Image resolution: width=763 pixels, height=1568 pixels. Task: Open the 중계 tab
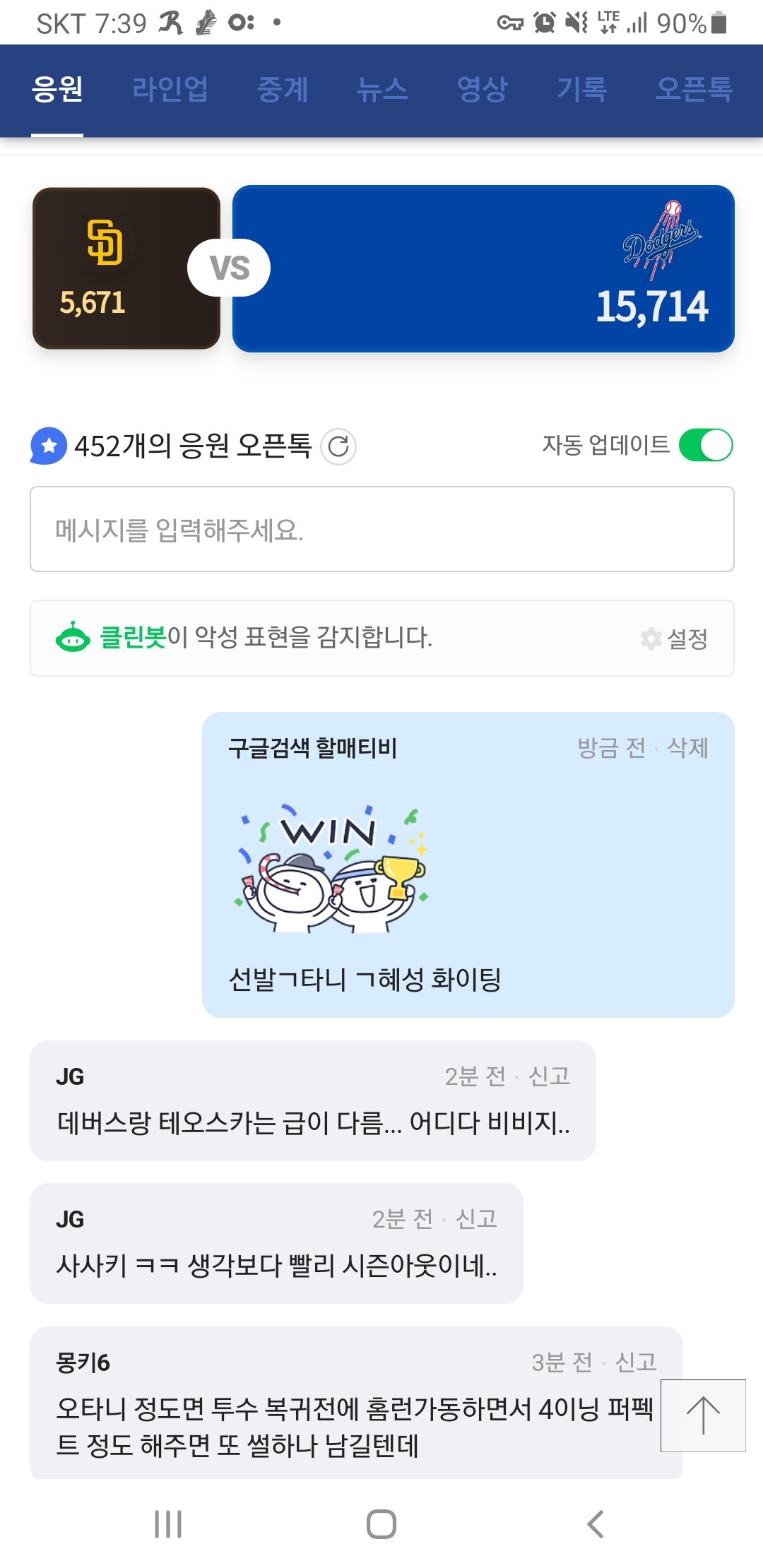point(283,90)
